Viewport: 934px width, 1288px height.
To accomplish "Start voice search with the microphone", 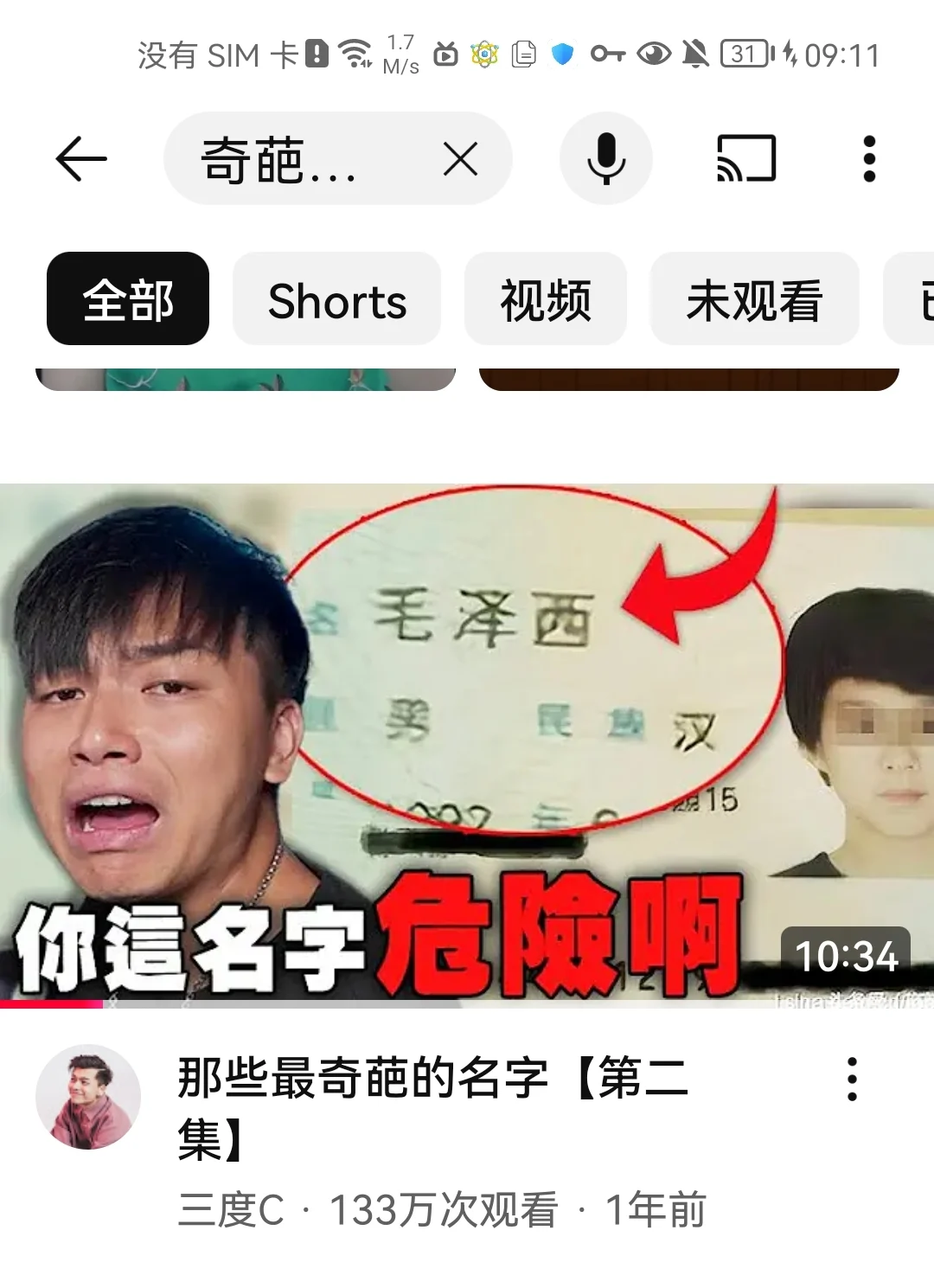I will click(605, 159).
